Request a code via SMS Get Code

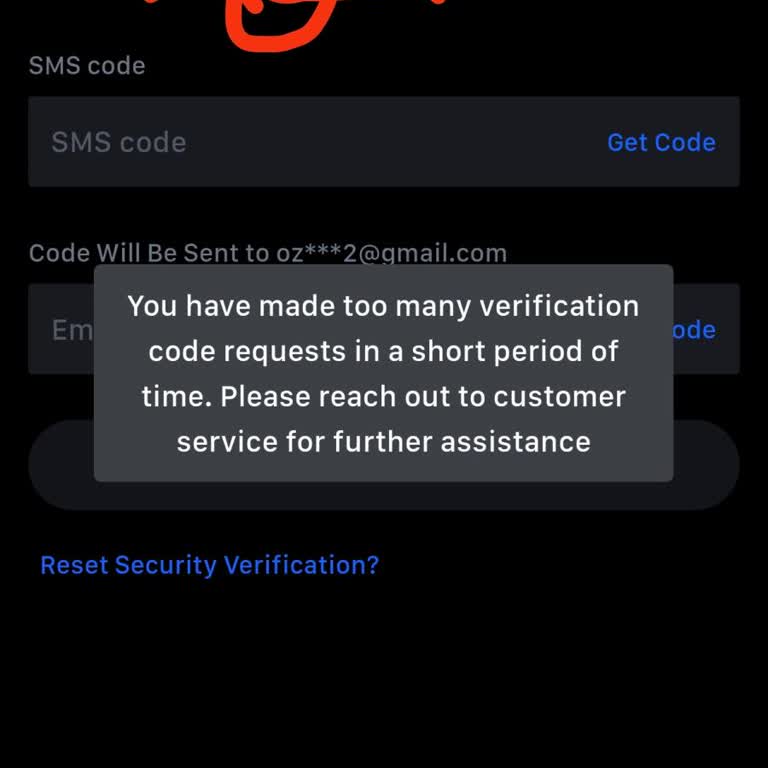pos(661,142)
